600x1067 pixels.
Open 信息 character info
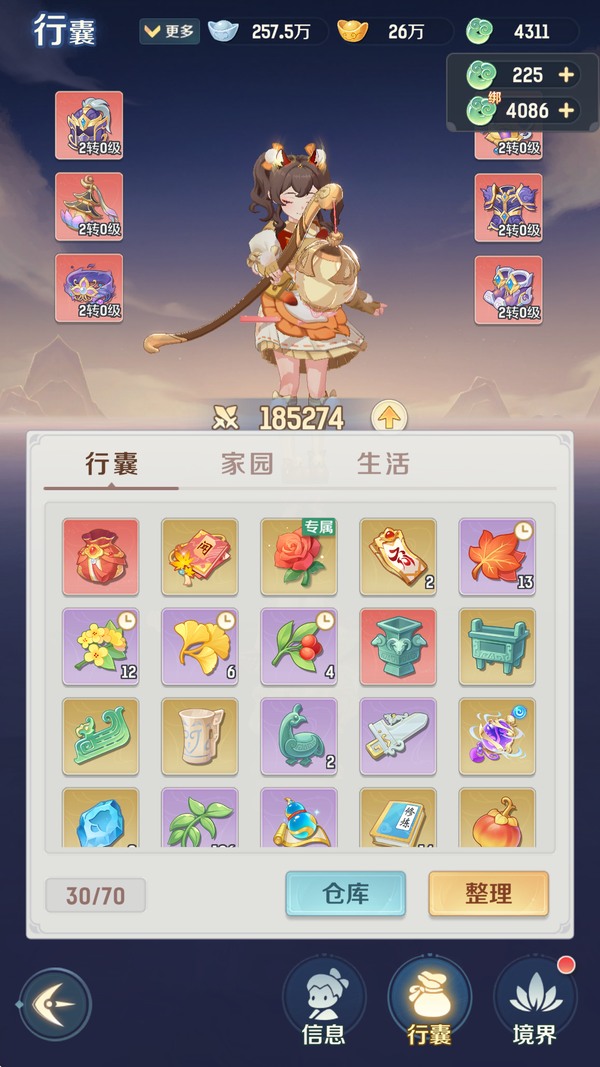tap(324, 1003)
